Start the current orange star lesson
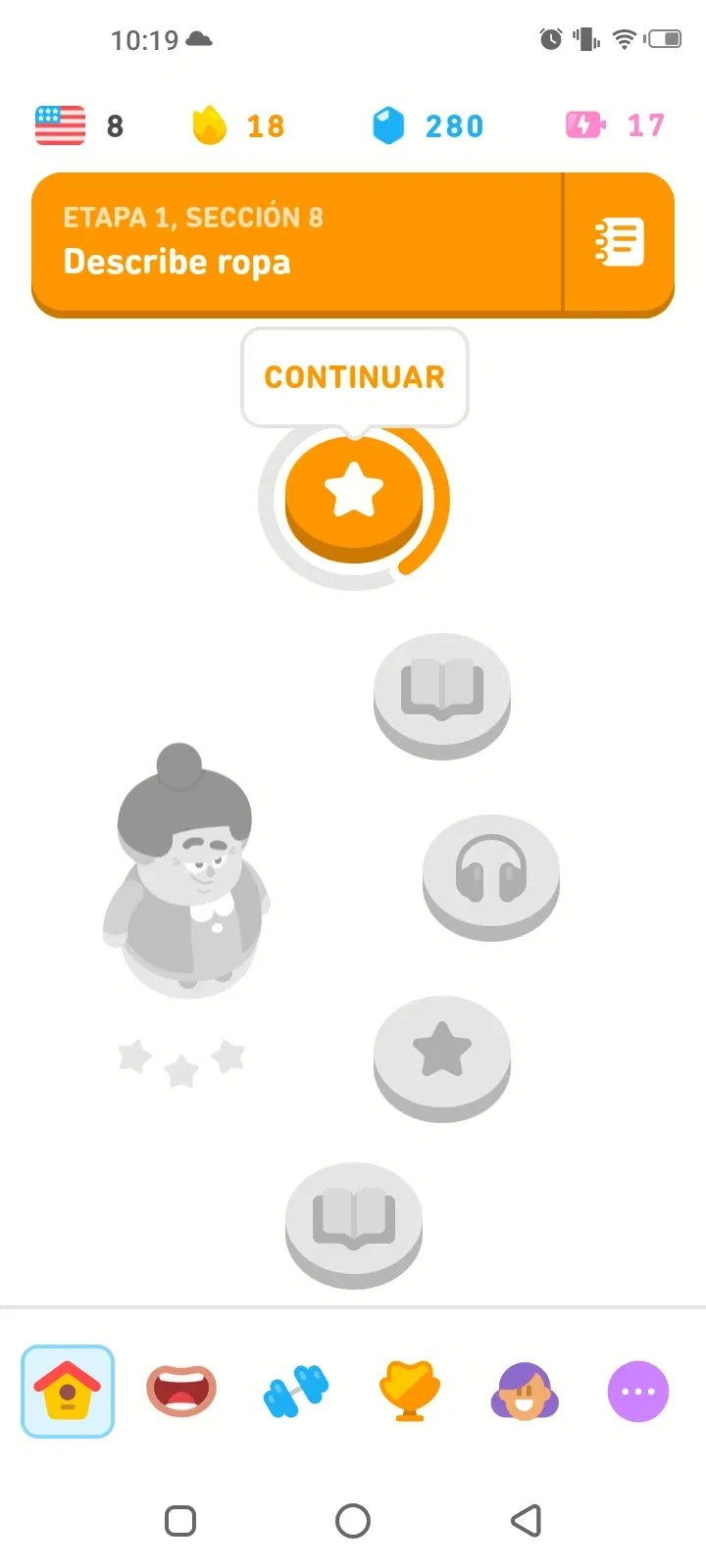Screen dimensions: 706x1568 [354, 495]
